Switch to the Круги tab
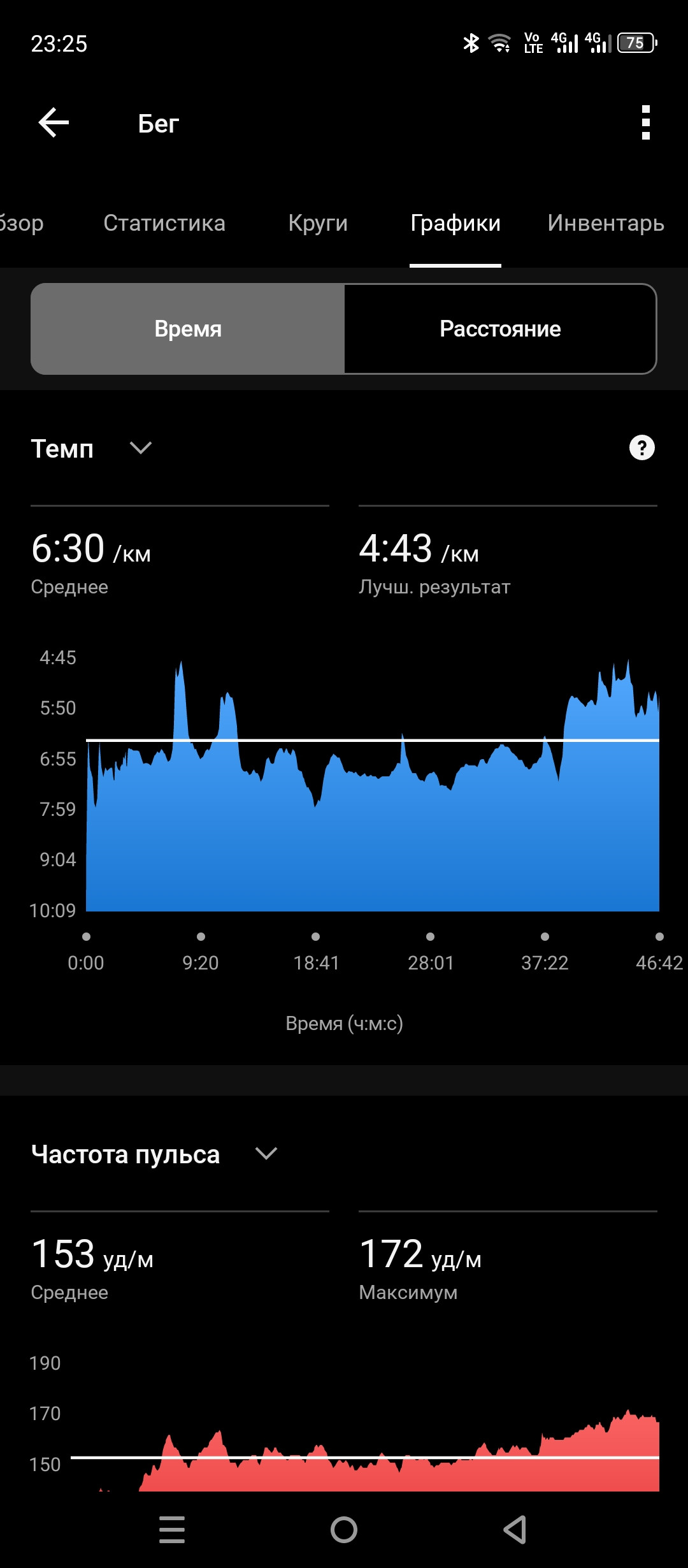Screen dimensions: 688x1568 [x=318, y=223]
